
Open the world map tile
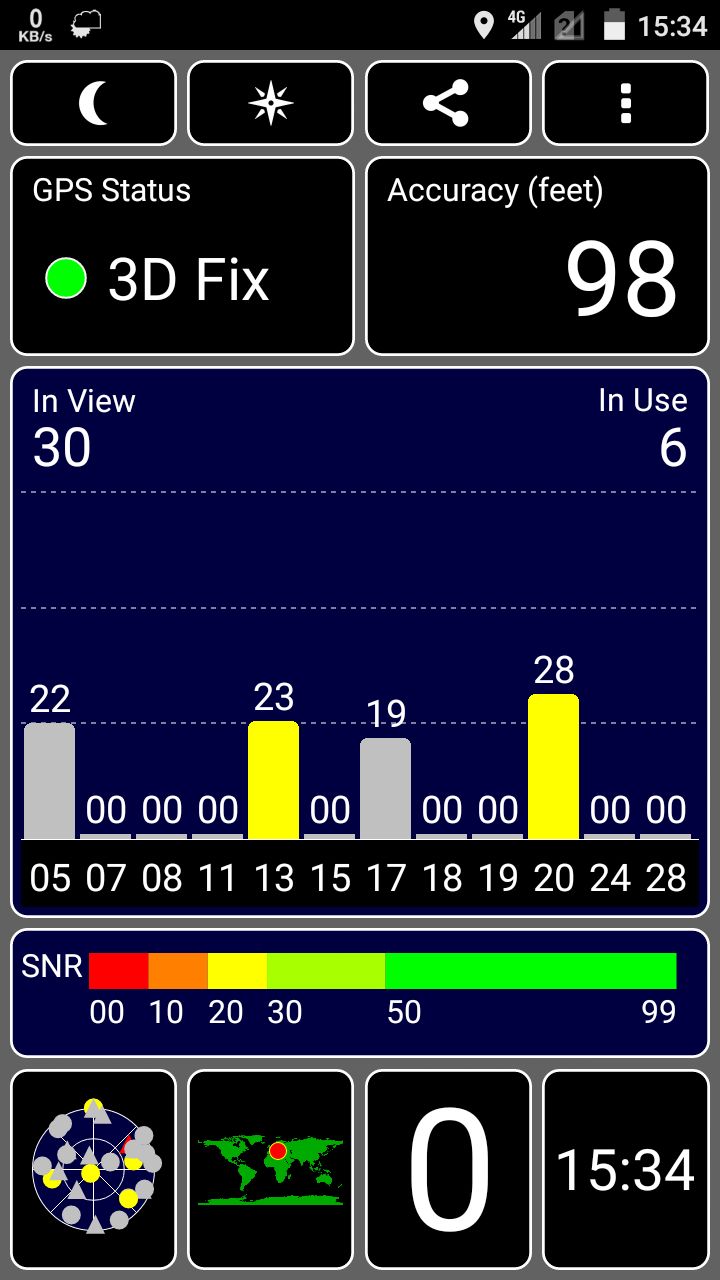click(x=271, y=1169)
